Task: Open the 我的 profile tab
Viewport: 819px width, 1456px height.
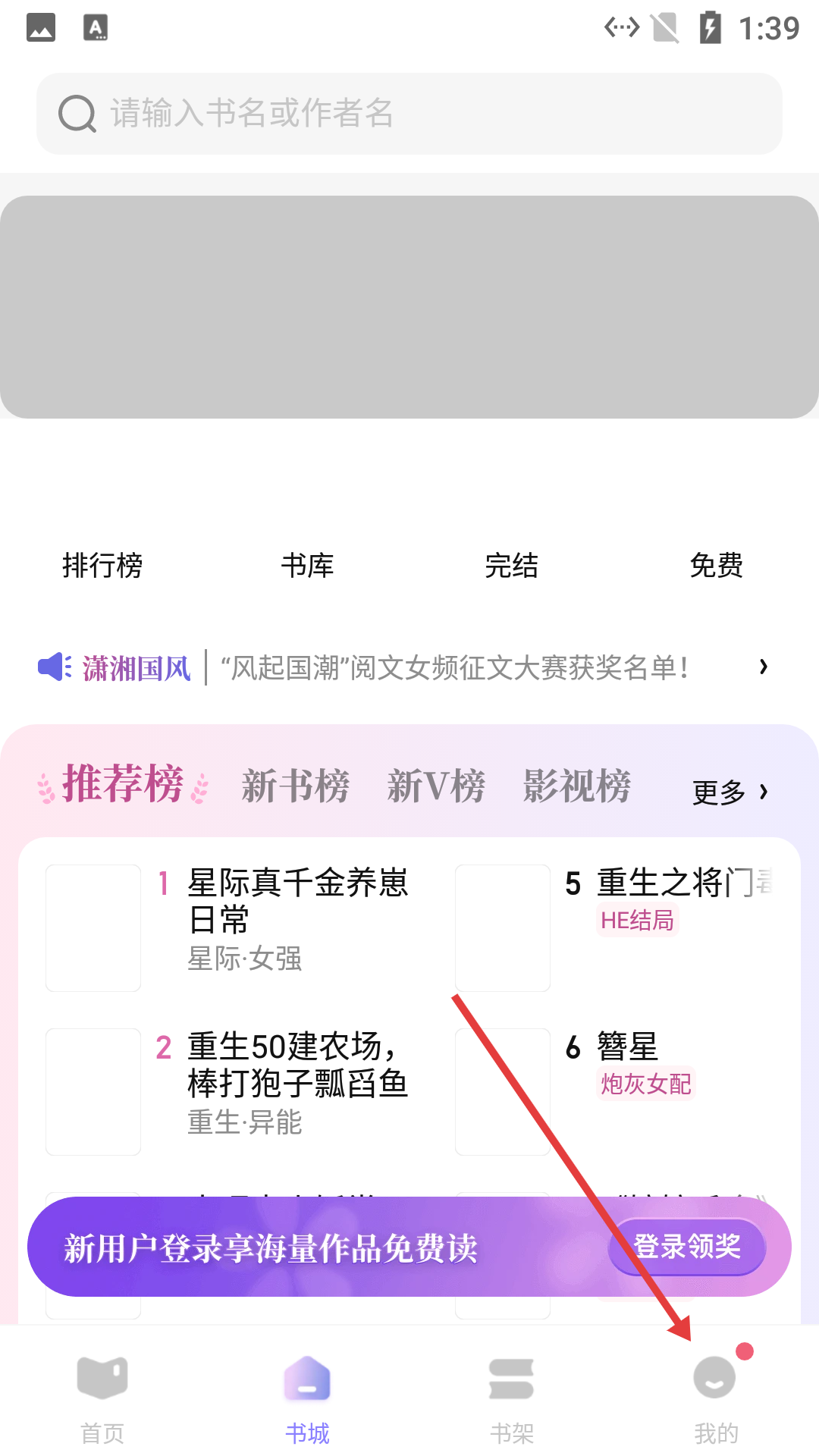Action: coord(716,1397)
